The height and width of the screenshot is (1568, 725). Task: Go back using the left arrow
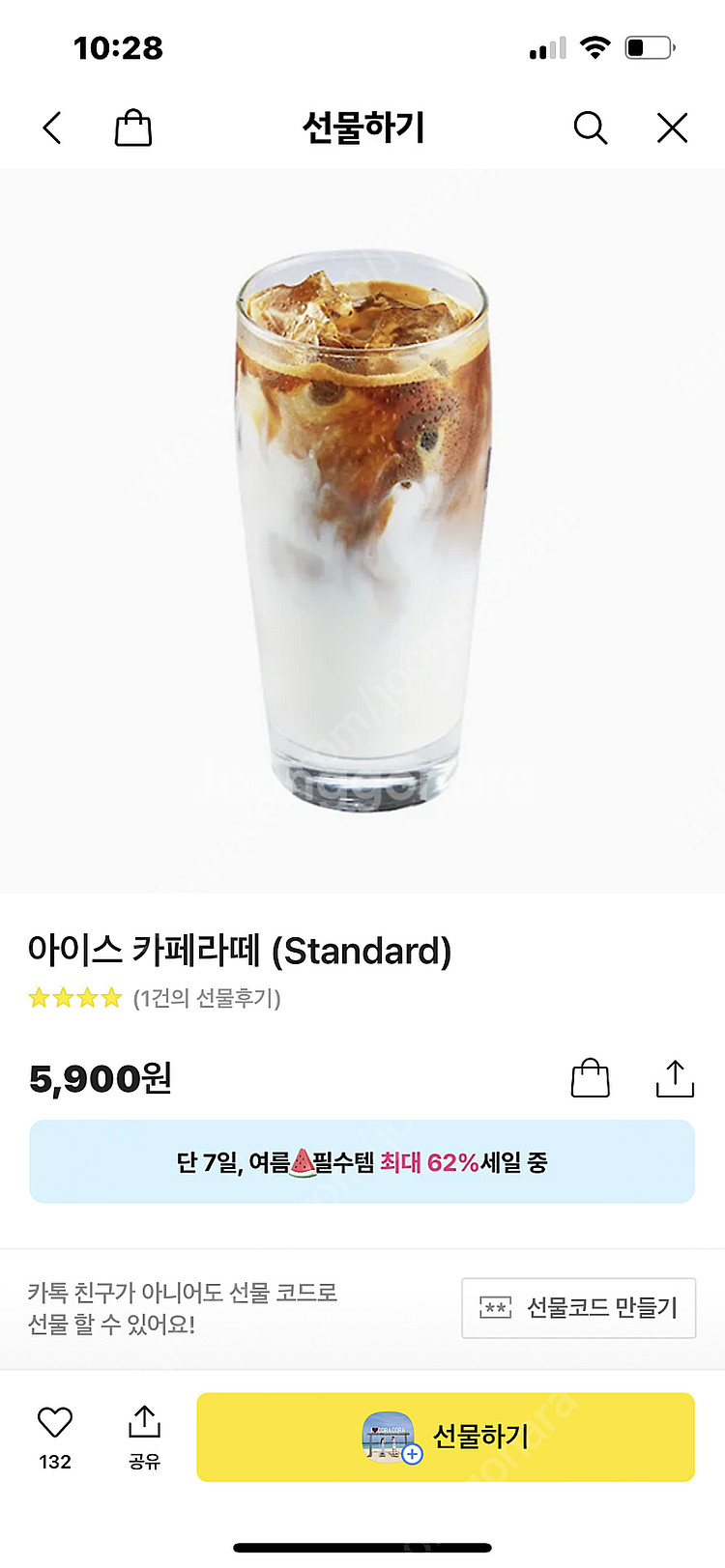[x=51, y=127]
